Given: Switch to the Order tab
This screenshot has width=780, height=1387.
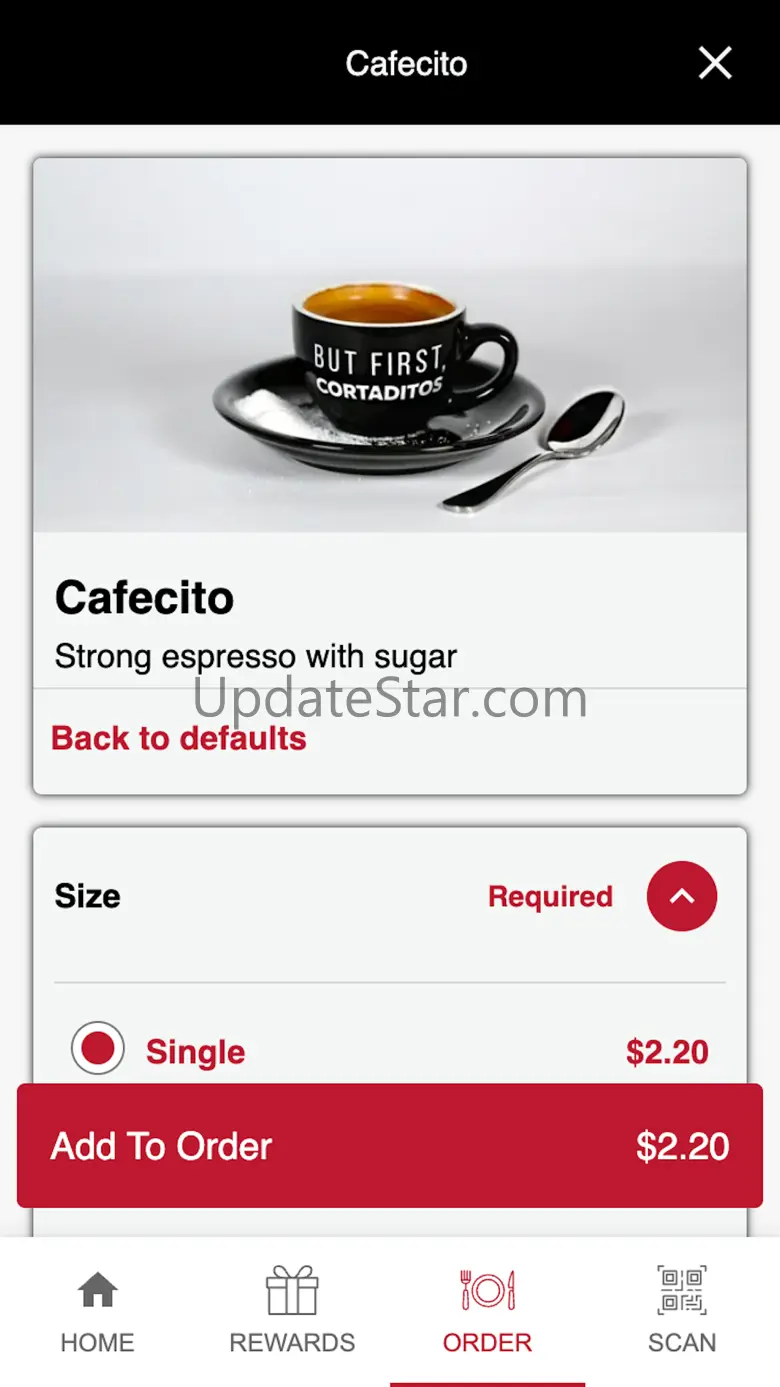Looking at the screenshot, I should tap(487, 1310).
